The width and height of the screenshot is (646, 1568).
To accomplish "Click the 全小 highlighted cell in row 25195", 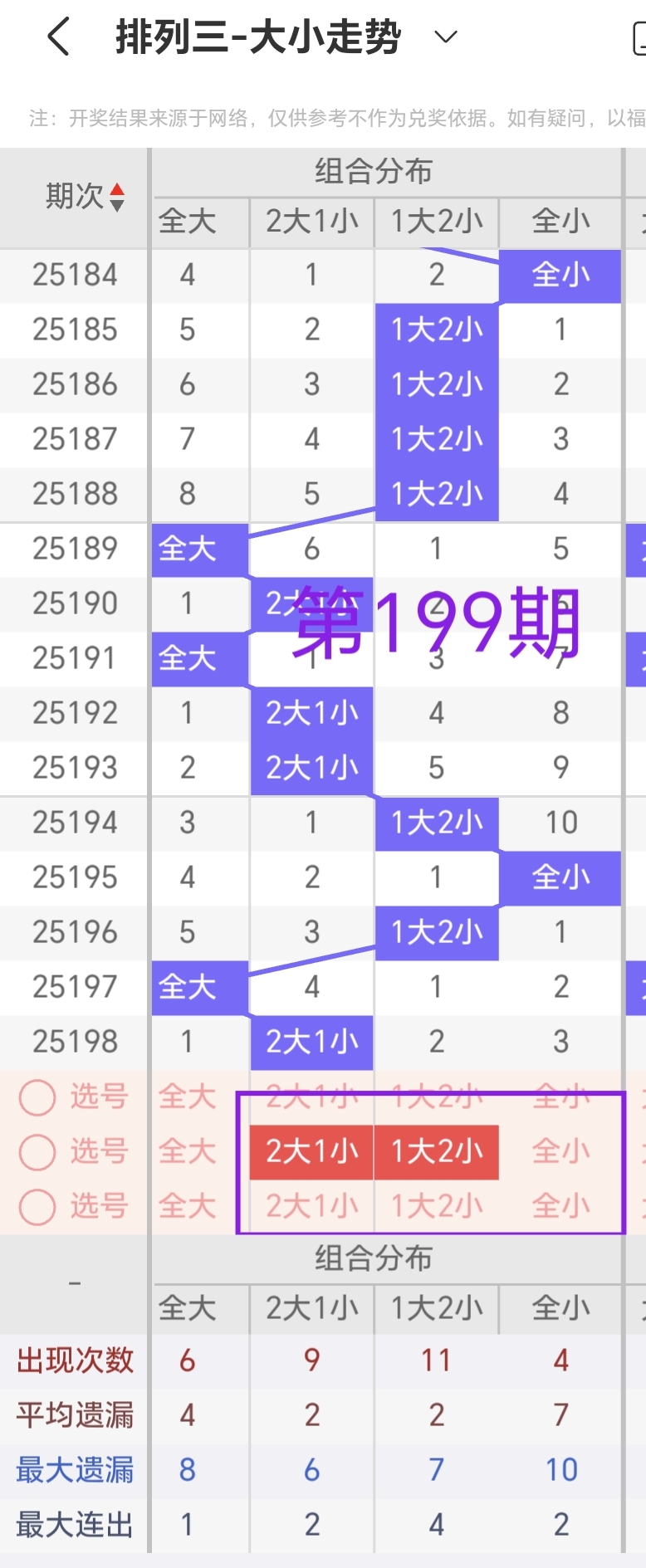I will (560, 877).
